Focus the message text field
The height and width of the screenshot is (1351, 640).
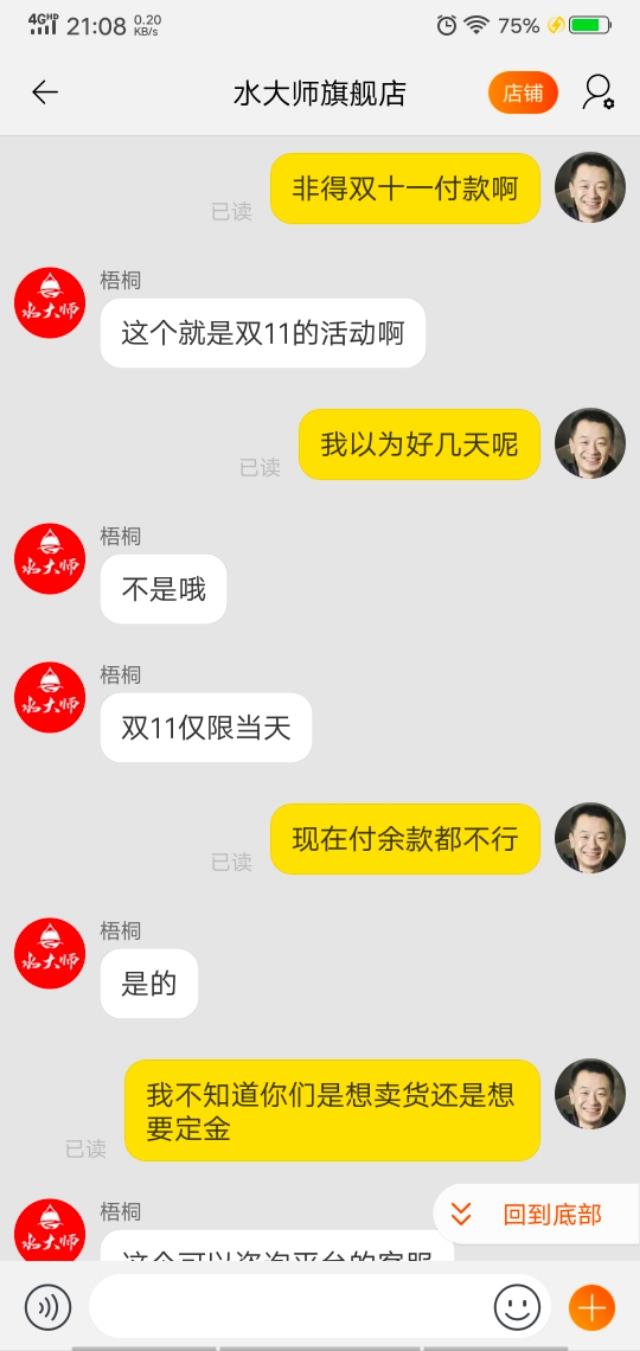(x=290, y=1307)
